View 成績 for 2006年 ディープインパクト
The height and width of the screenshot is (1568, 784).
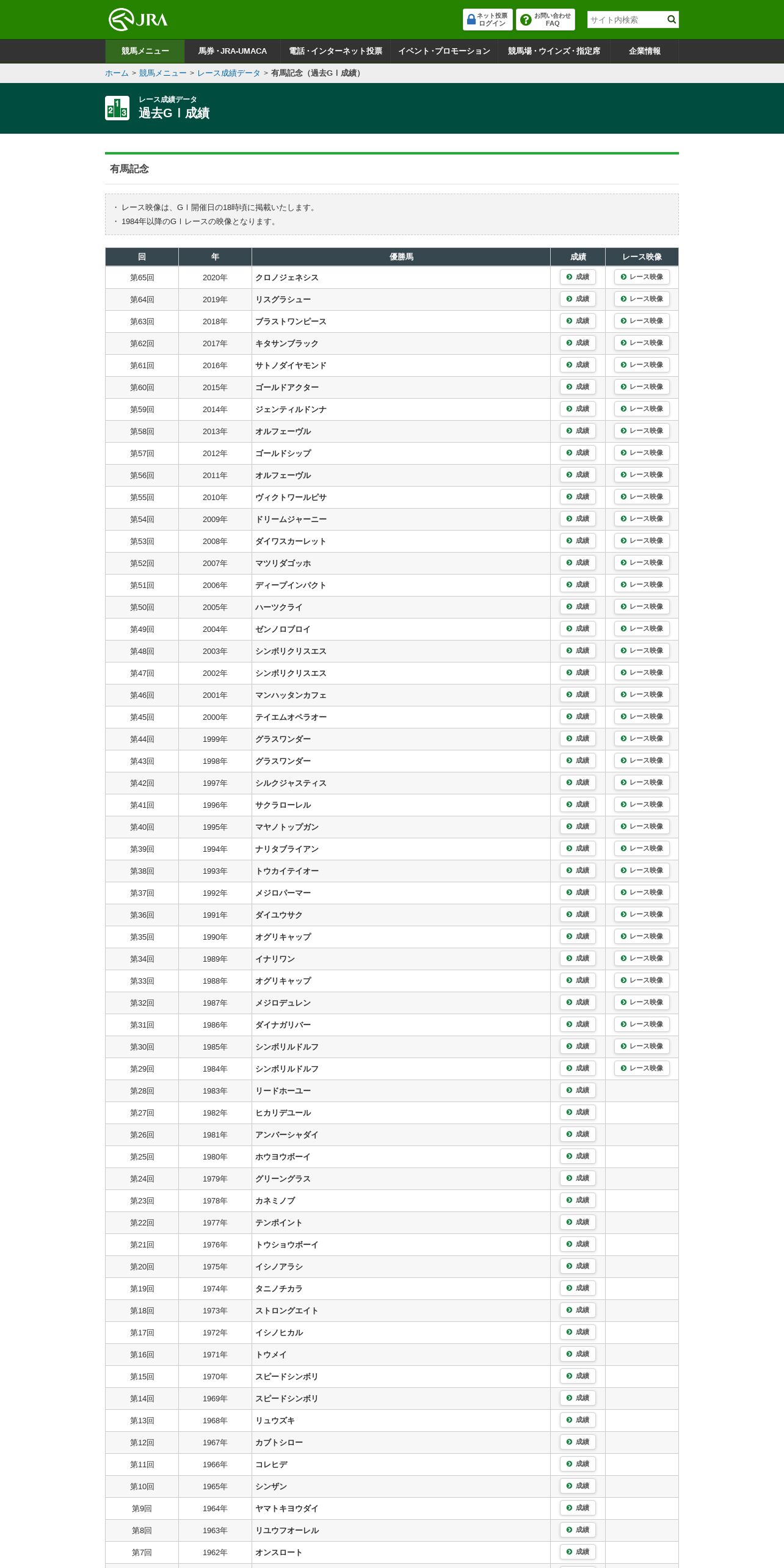click(x=578, y=585)
